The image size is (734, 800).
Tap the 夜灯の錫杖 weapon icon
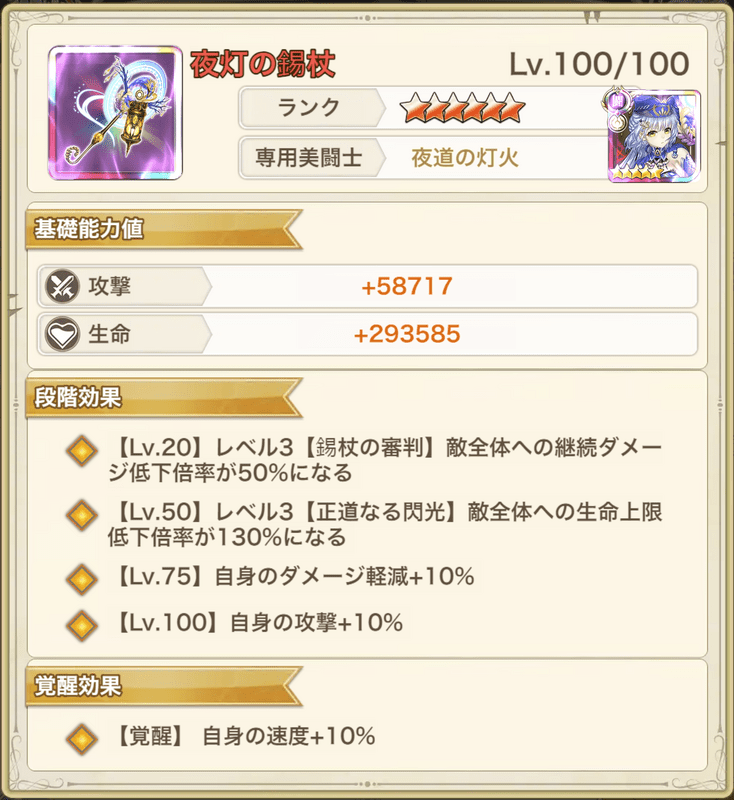[115, 113]
